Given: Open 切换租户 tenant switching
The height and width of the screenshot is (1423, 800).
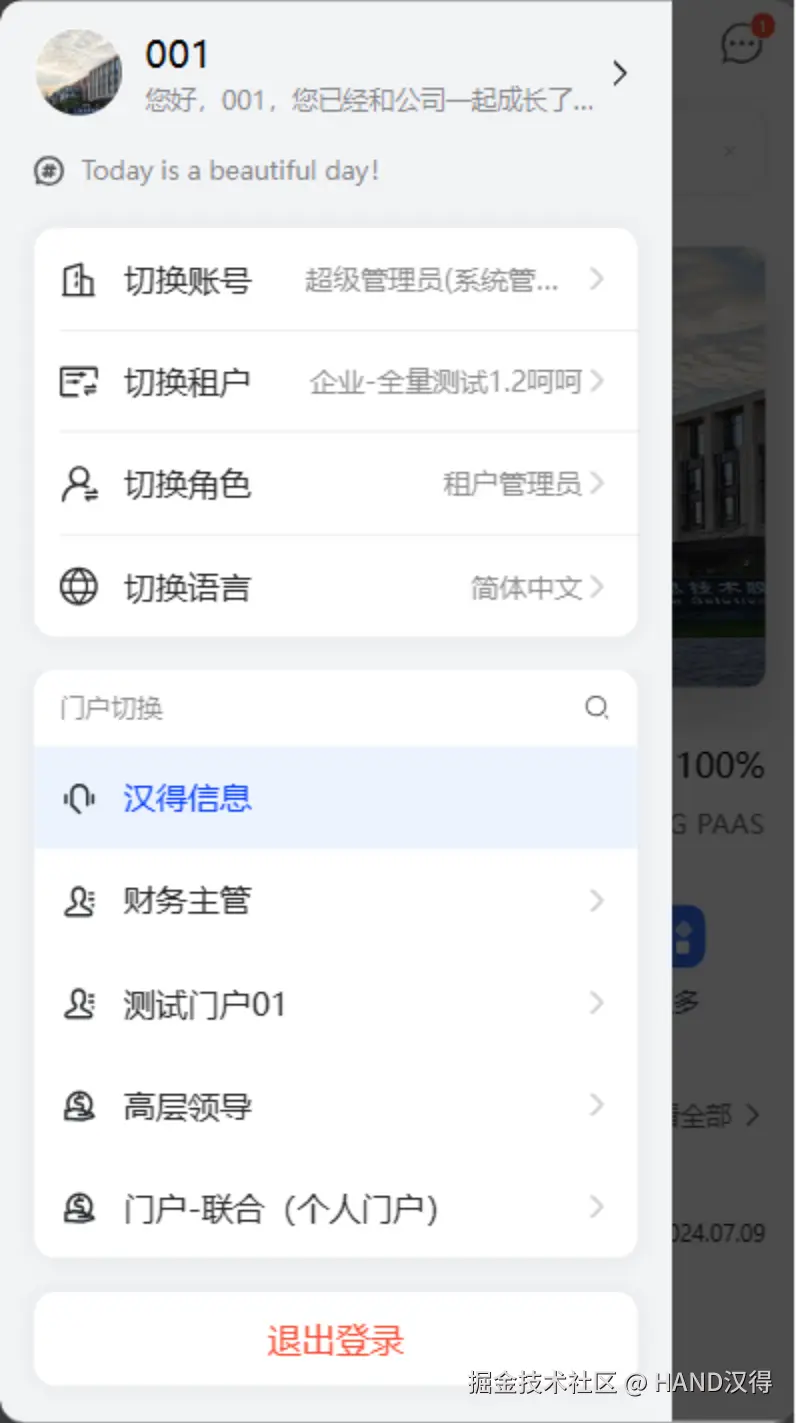Looking at the screenshot, I should (335, 382).
